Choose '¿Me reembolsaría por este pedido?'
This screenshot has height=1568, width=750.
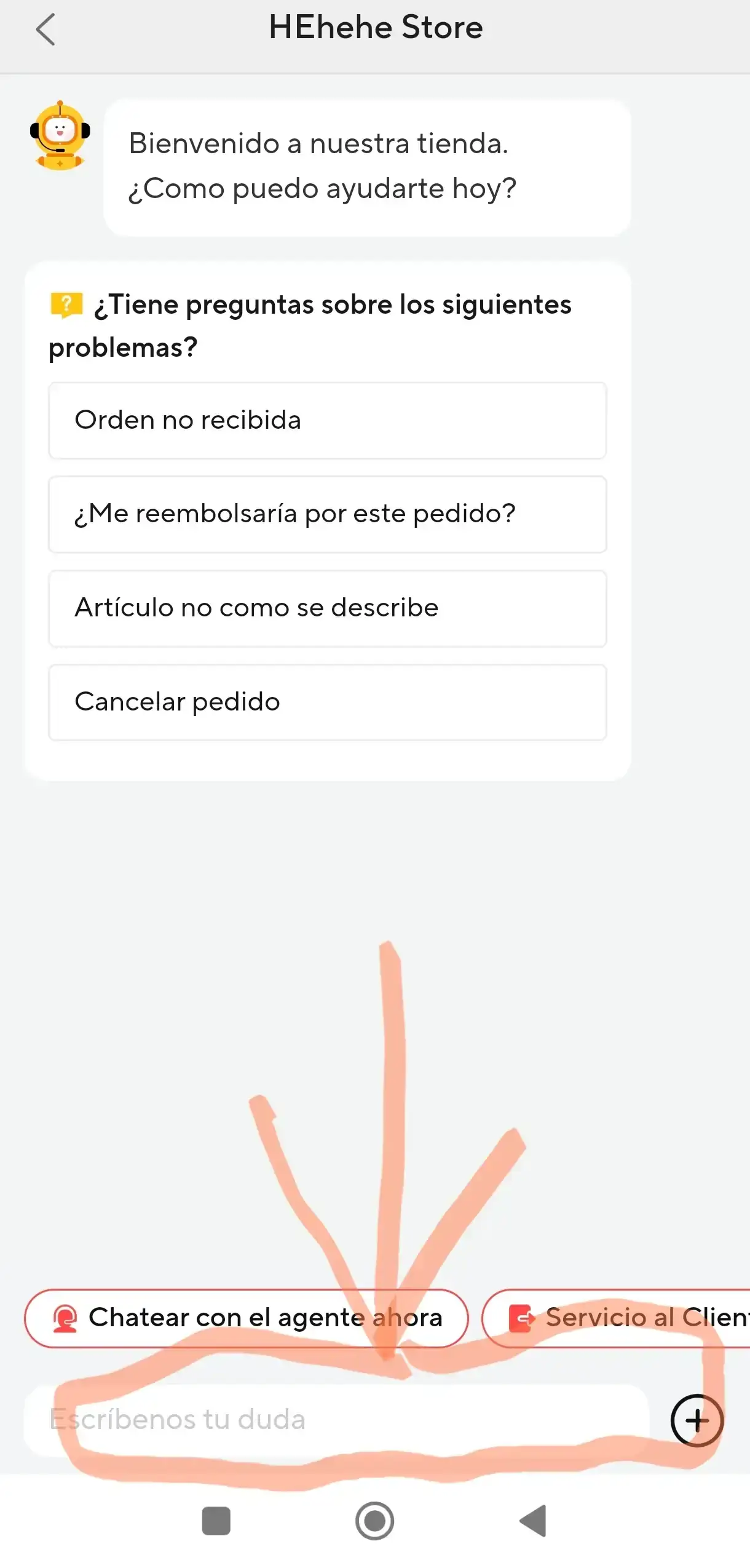[x=327, y=514]
